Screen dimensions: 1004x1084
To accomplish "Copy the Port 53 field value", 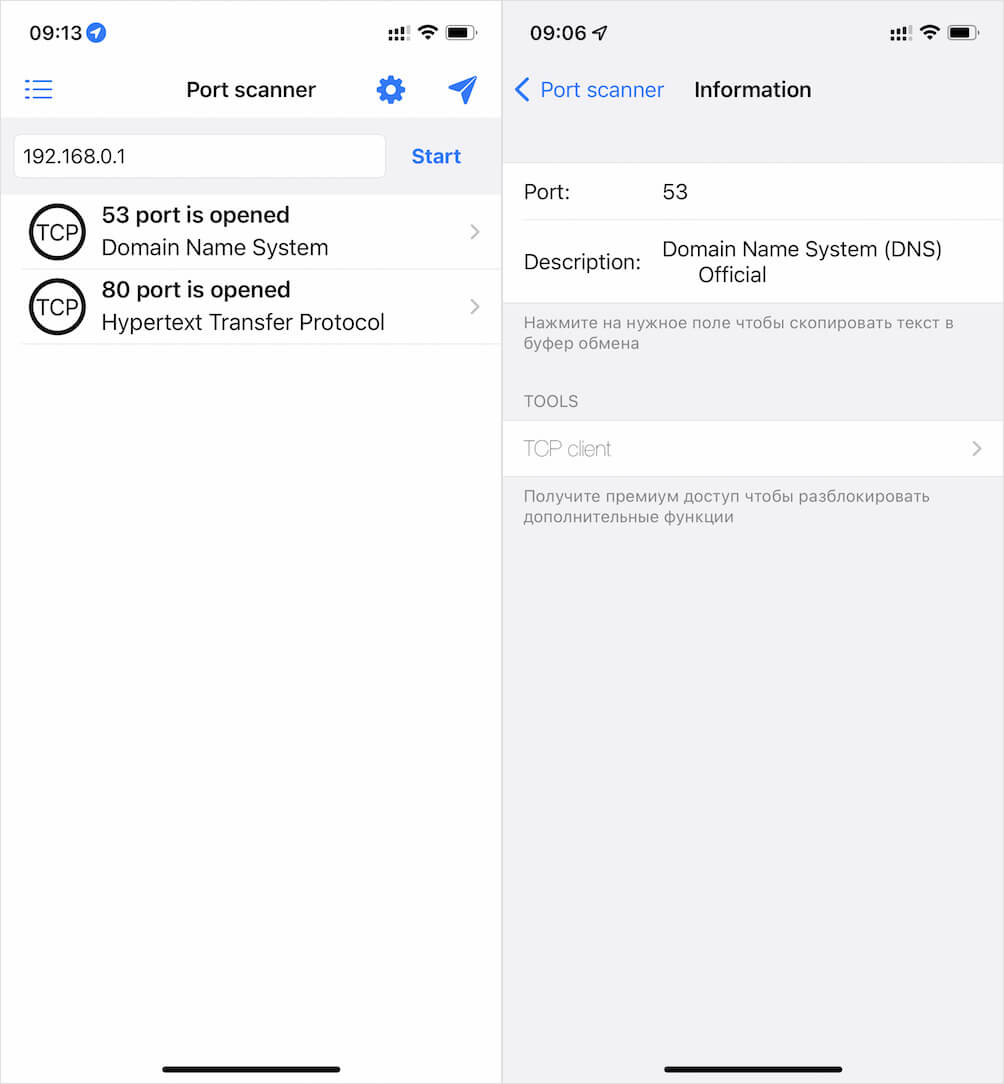I will [752, 191].
